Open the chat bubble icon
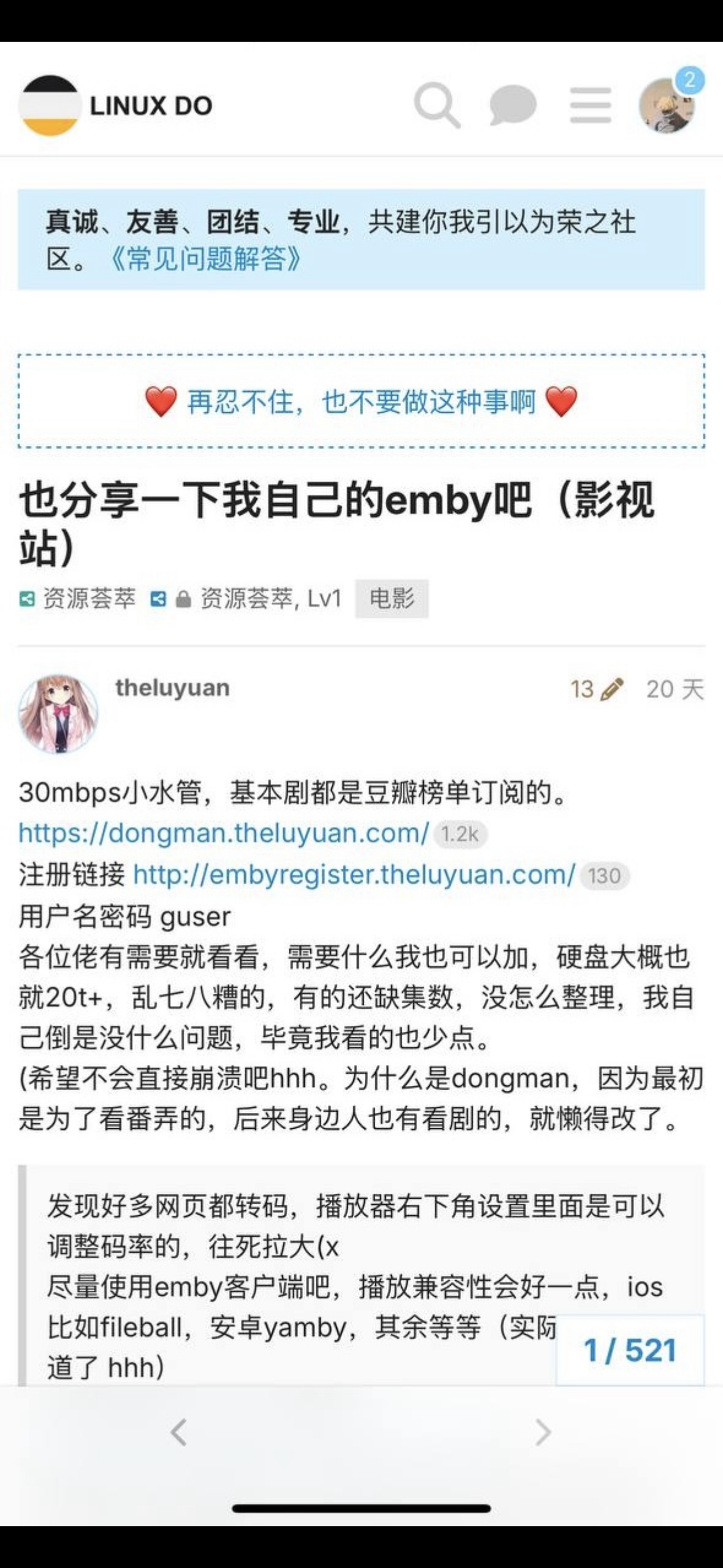The width and height of the screenshot is (723, 1568). tap(513, 105)
